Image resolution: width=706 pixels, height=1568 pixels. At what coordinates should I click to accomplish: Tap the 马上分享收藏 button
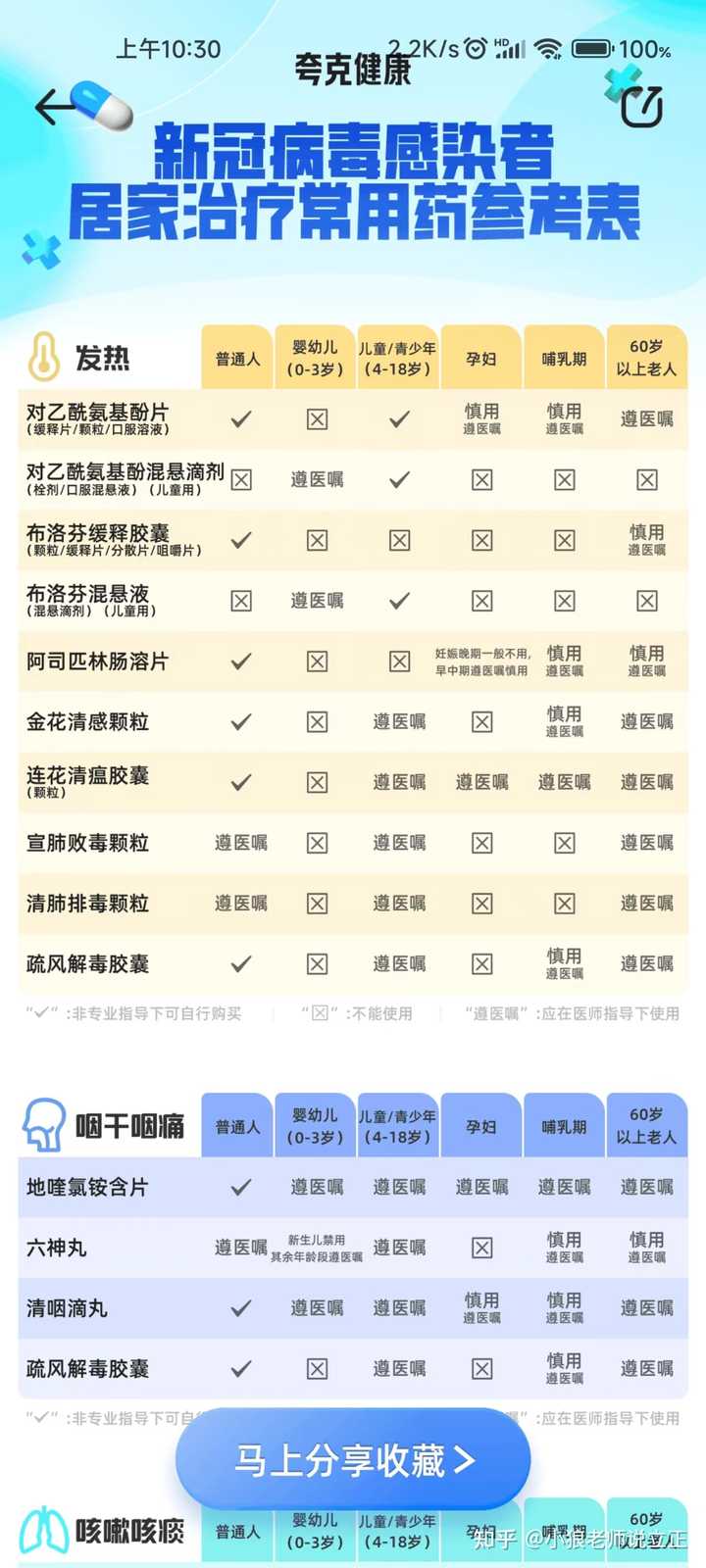pyautogui.click(x=351, y=1459)
